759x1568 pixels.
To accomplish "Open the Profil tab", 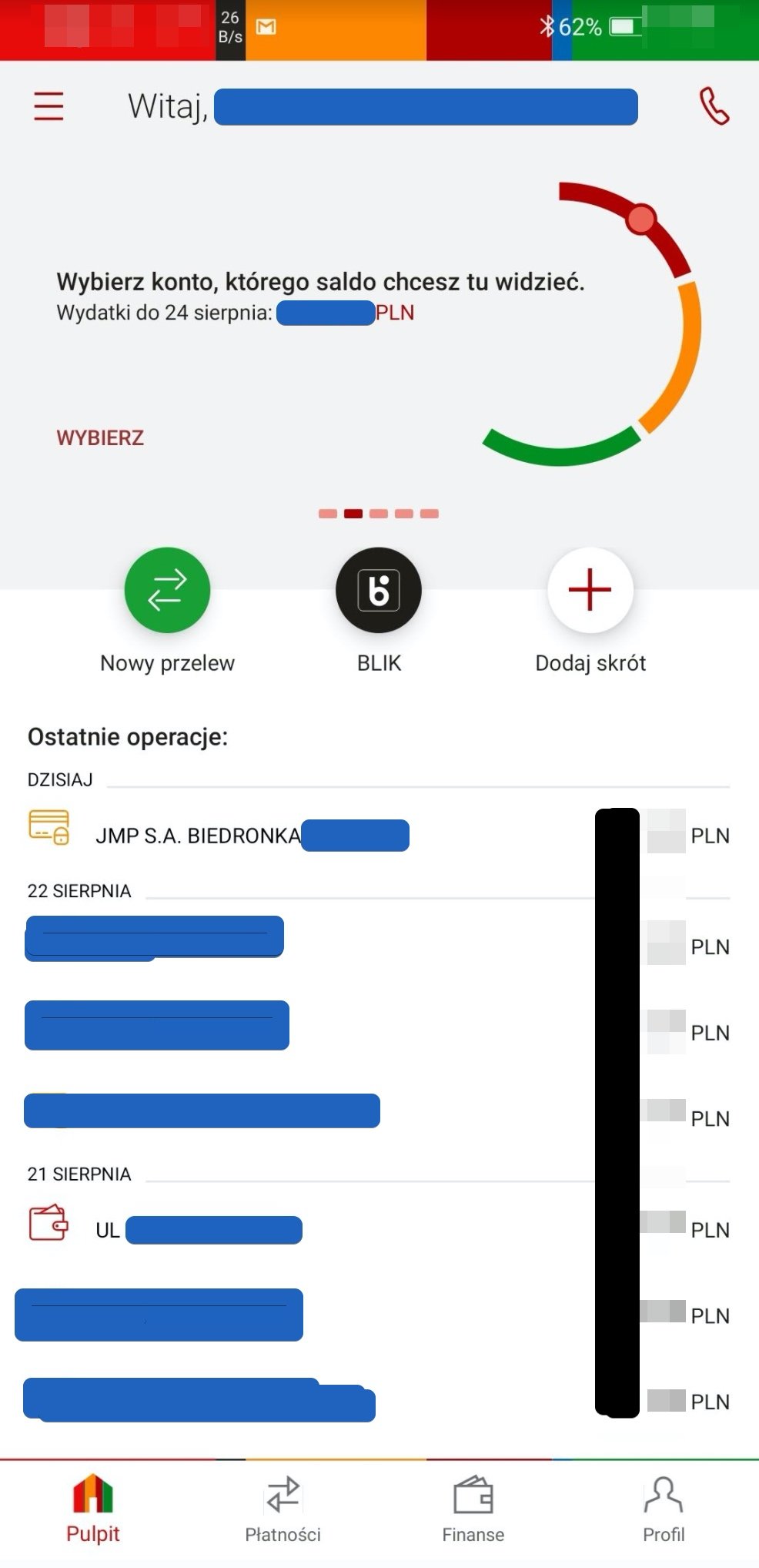I will pos(664,1510).
